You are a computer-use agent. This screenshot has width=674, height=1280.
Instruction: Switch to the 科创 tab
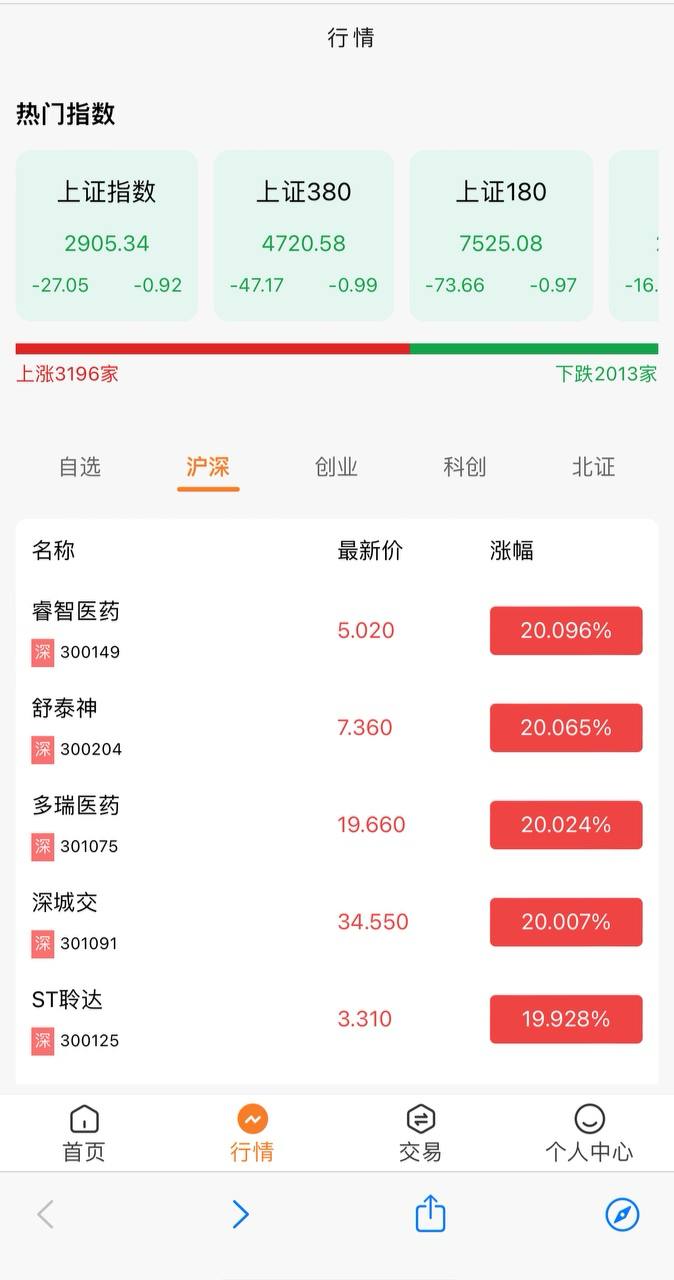465,467
